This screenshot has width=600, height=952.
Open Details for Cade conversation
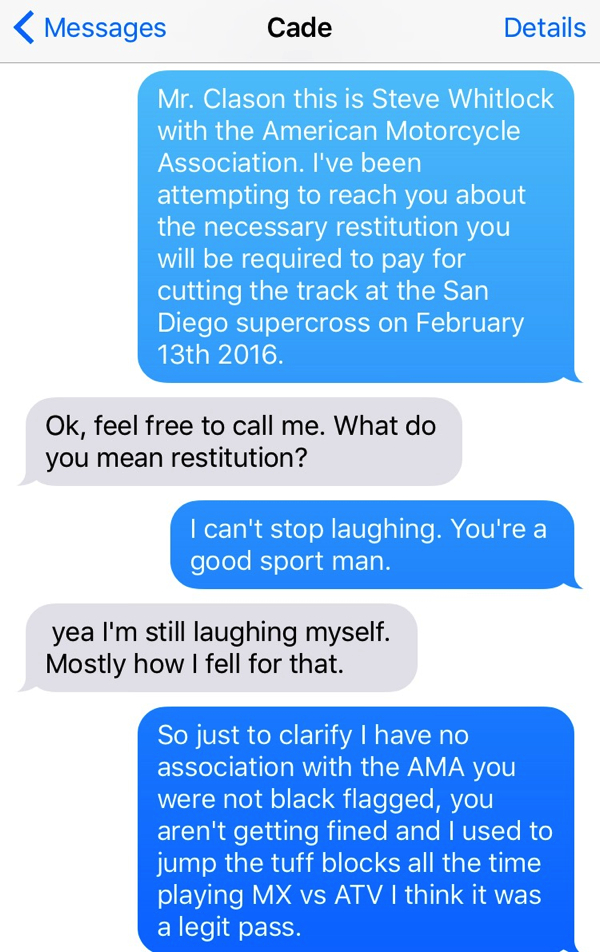pos(544,28)
